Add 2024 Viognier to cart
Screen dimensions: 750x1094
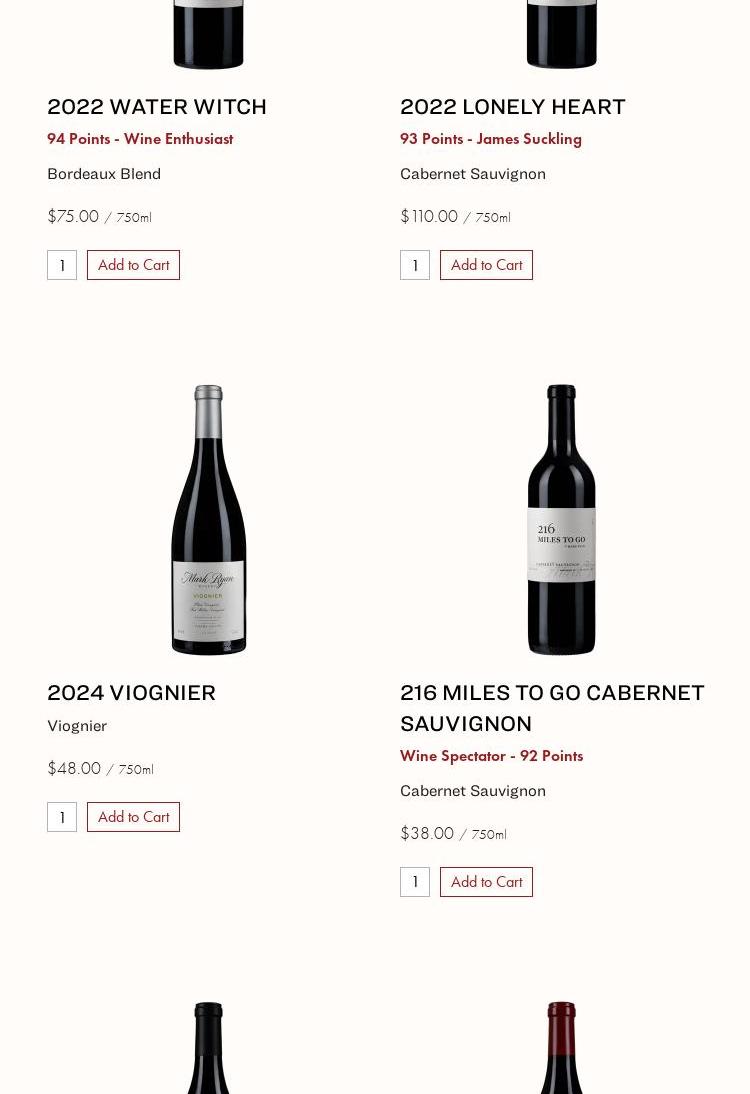click(133, 816)
